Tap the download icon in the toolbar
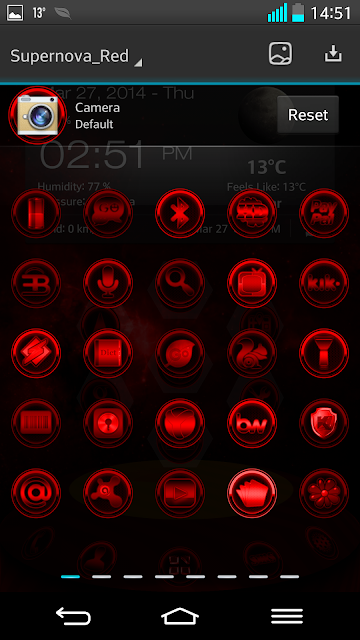360x640 pixels. click(x=333, y=53)
